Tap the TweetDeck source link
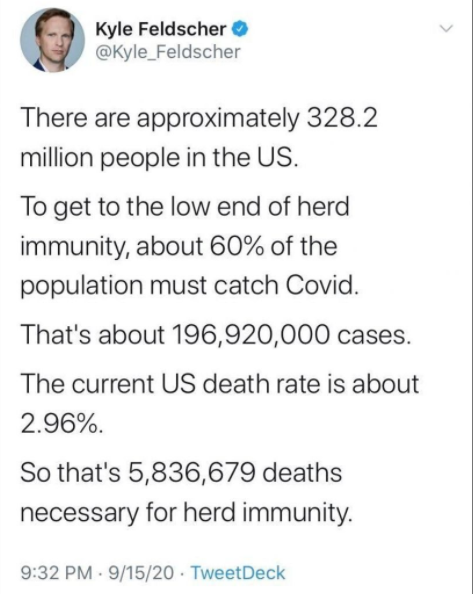Screen dimensions: 473x594 pos(238,572)
